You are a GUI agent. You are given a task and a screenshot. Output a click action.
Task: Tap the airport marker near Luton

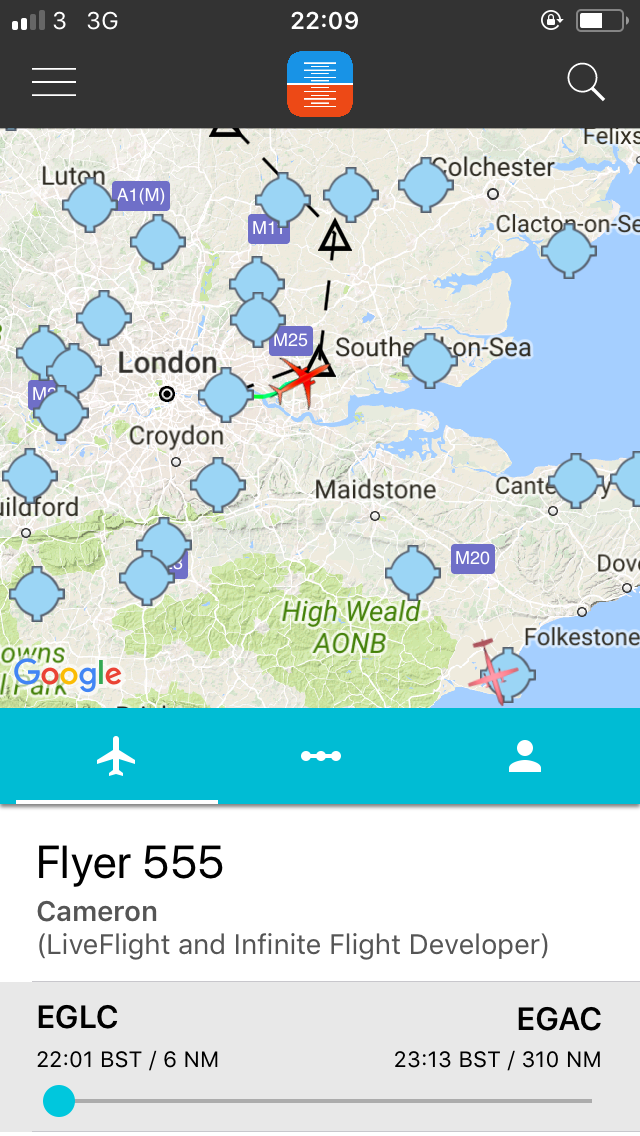(89, 204)
